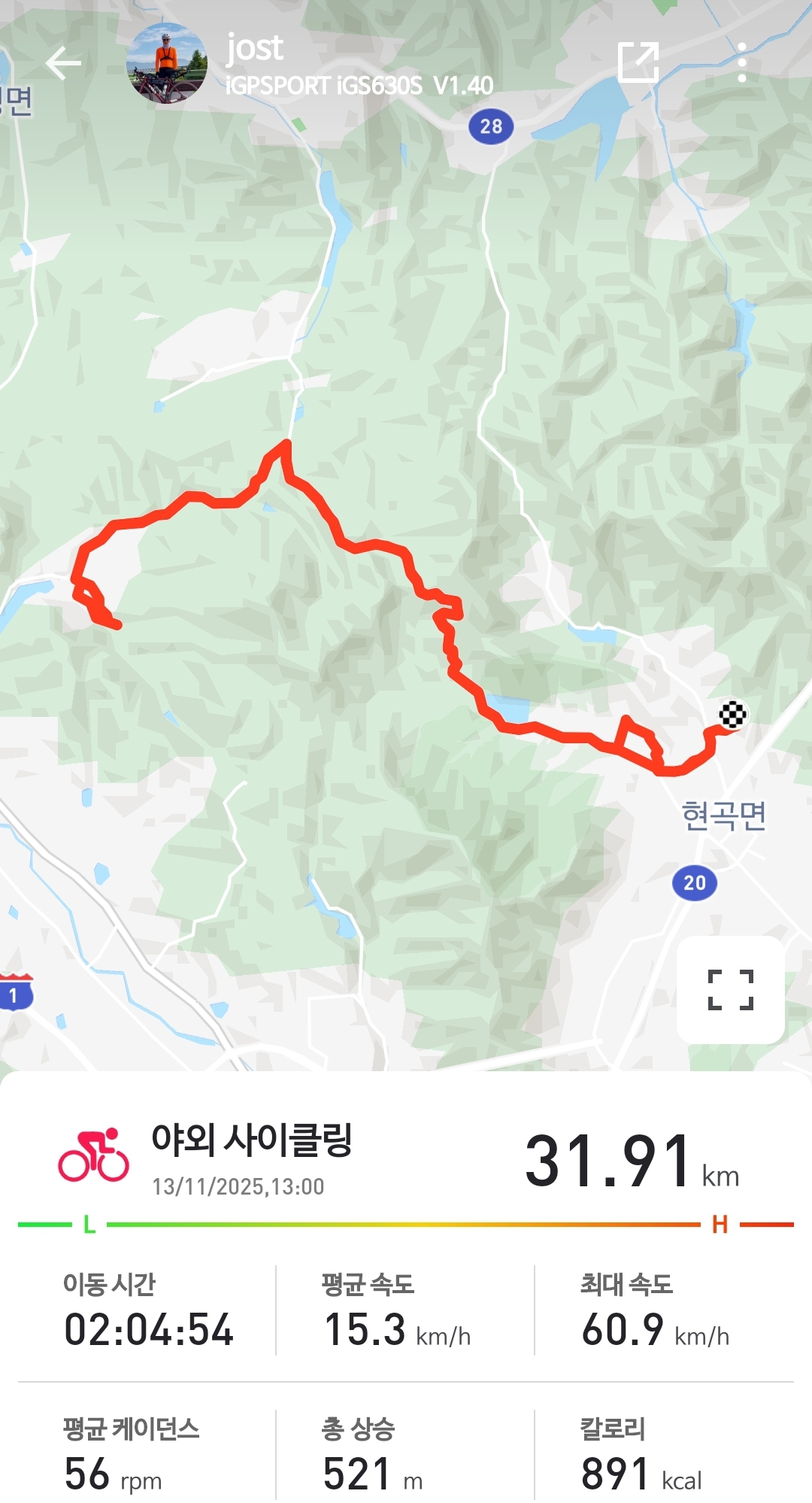This screenshot has height=1503, width=812.
Task: Go back using the arrow icon
Action: (x=64, y=63)
